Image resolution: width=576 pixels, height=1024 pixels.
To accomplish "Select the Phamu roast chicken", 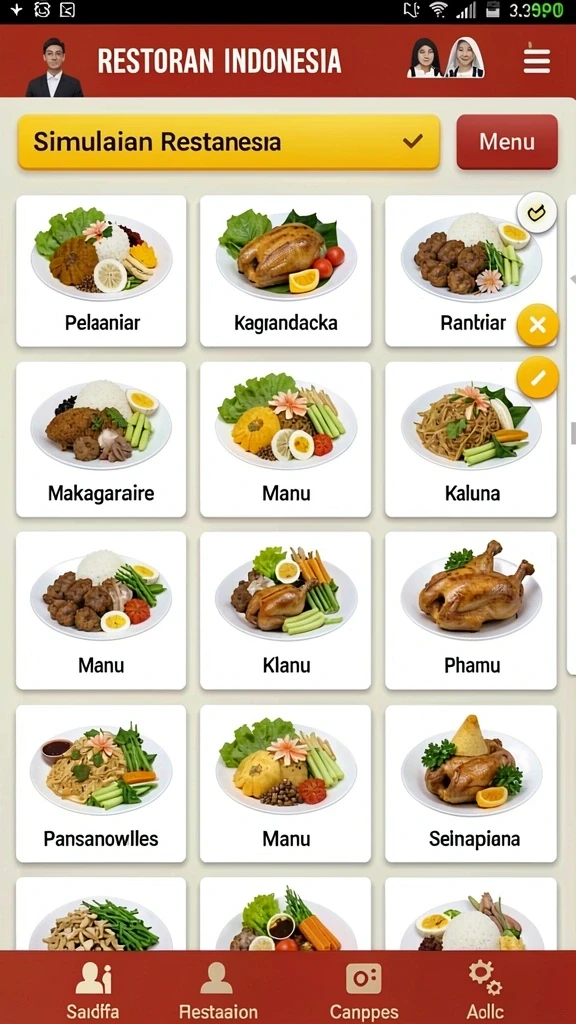I will click(x=470, y=611).
